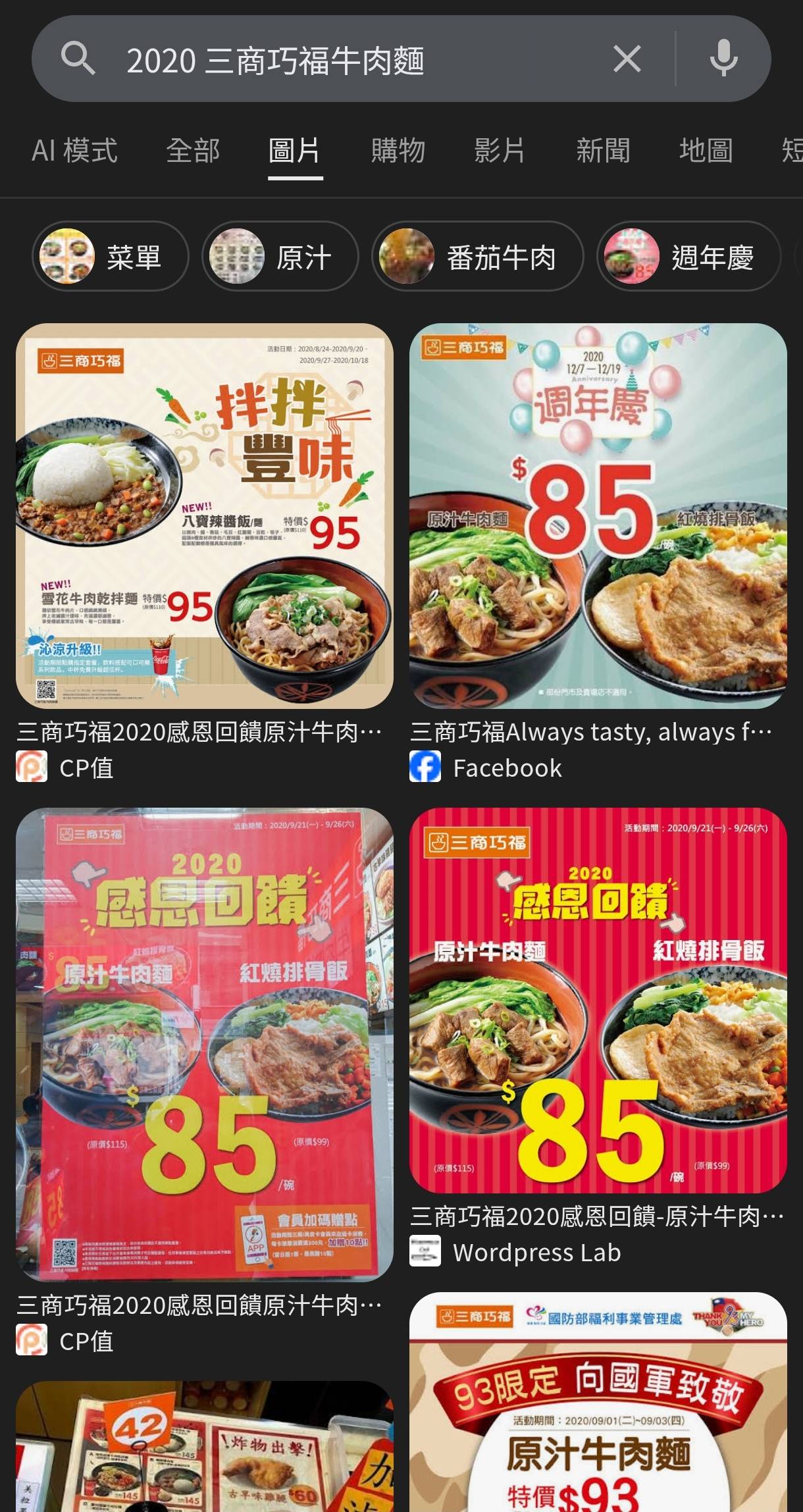Switch to the 新聞 tab

tap(603, 151)
